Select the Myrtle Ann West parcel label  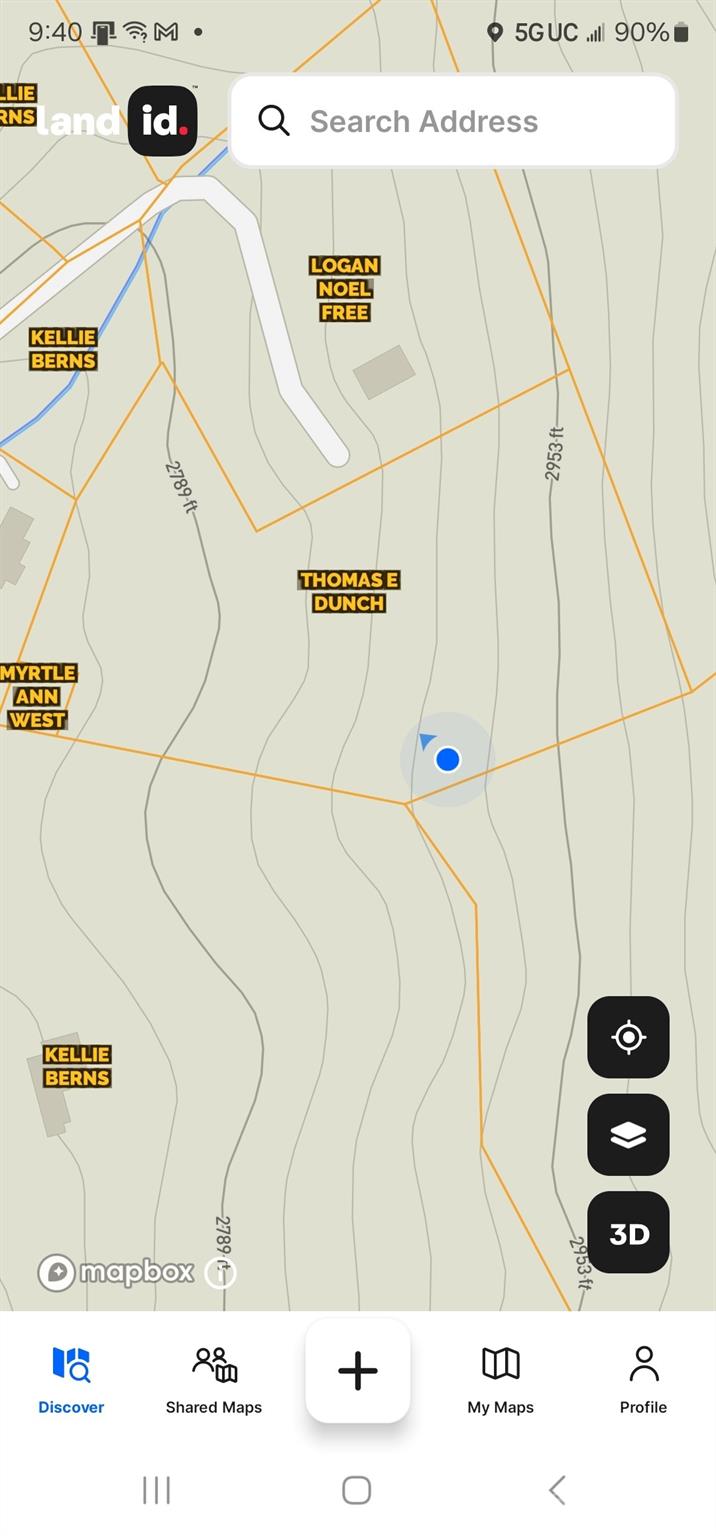38,696
